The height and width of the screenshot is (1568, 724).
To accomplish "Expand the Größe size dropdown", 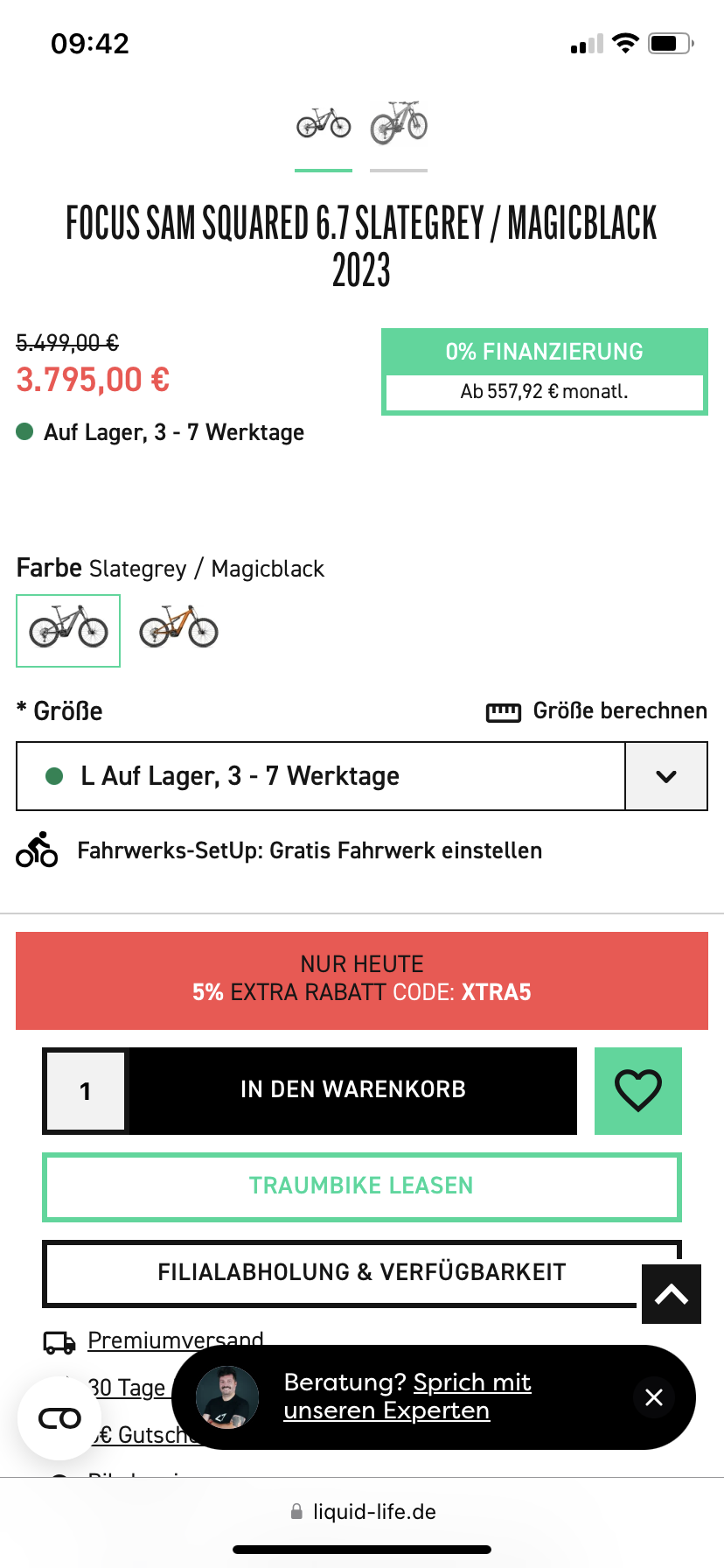I will [362, 776].
